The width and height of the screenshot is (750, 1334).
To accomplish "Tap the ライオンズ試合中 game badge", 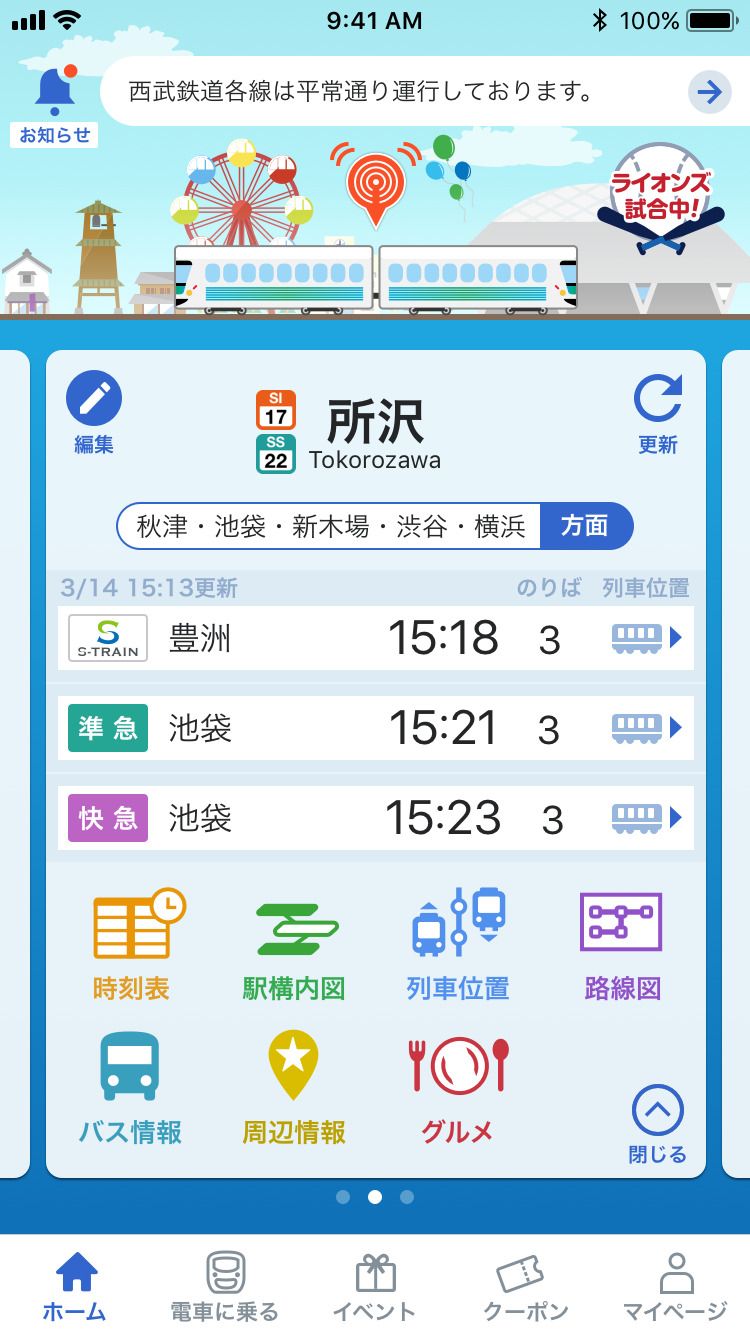I will 661,200.
